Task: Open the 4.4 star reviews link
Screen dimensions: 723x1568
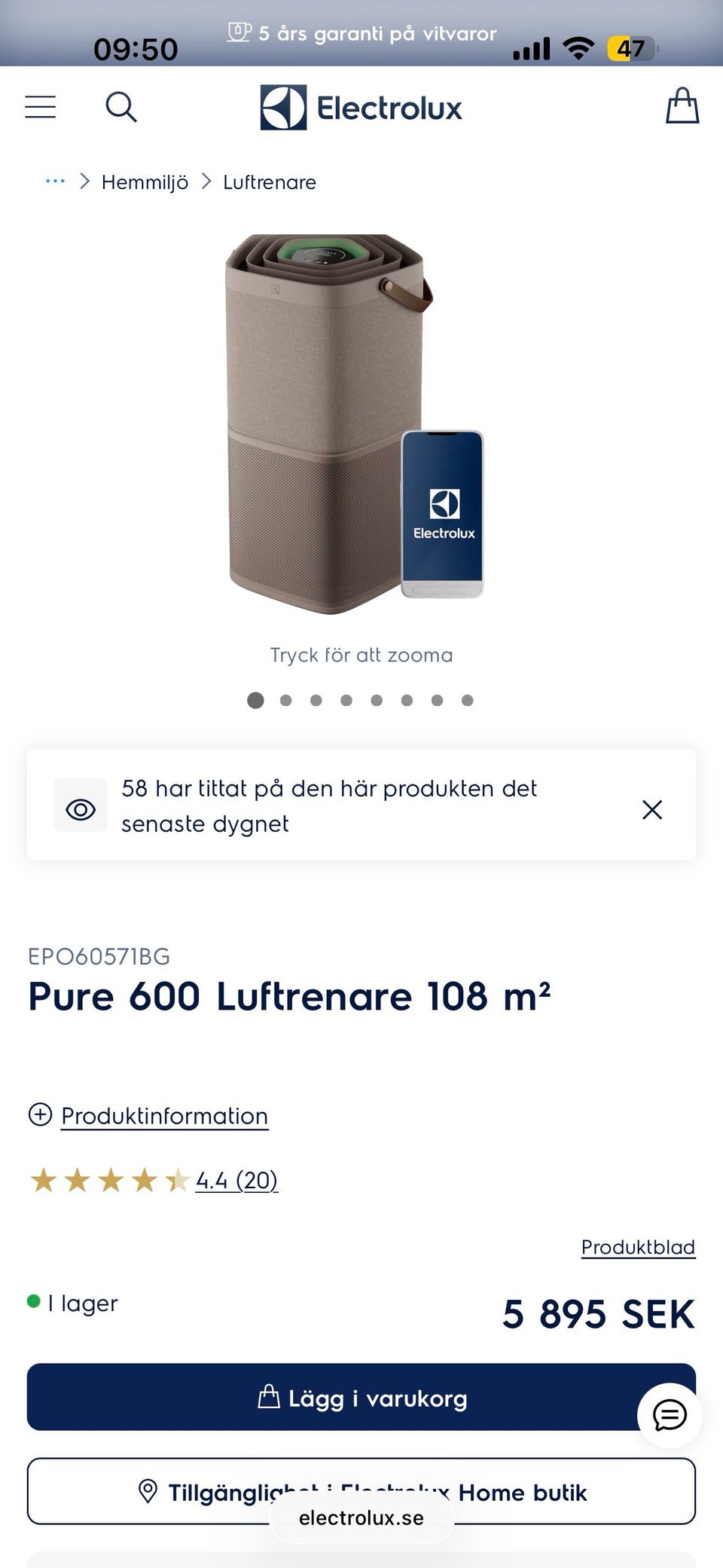Action: pos(236,1181)
